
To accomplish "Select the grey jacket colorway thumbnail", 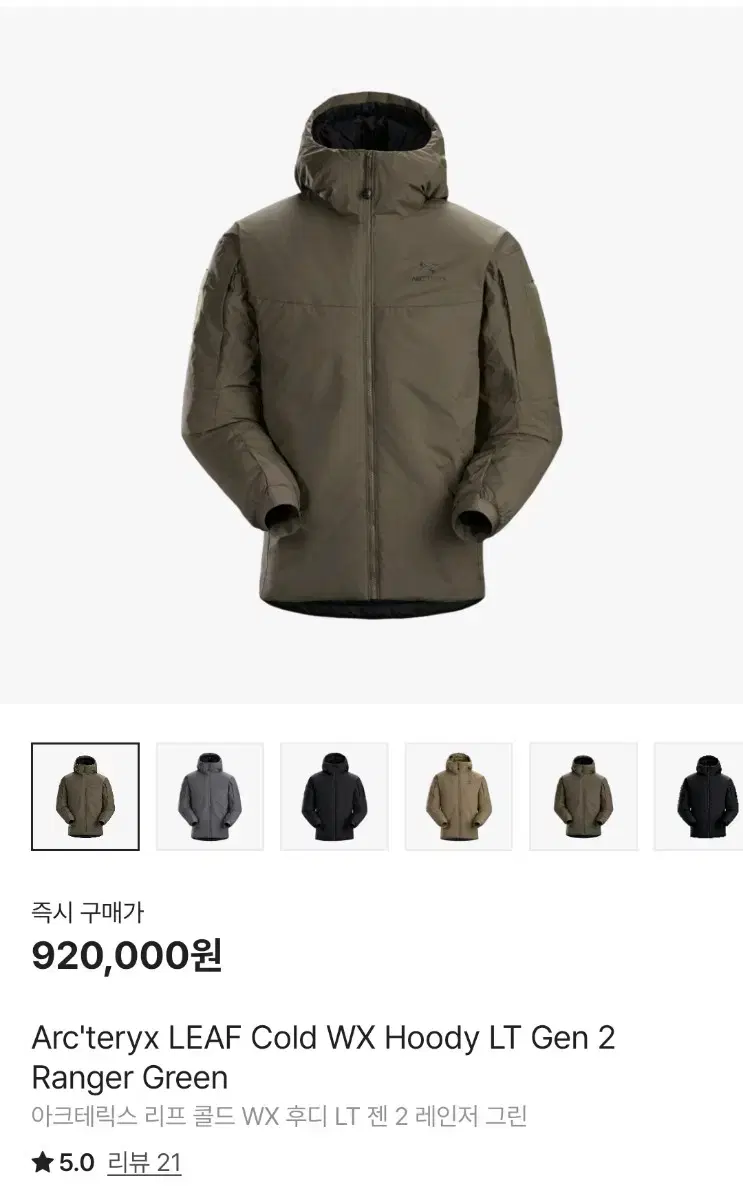I will tap(208, 795).
